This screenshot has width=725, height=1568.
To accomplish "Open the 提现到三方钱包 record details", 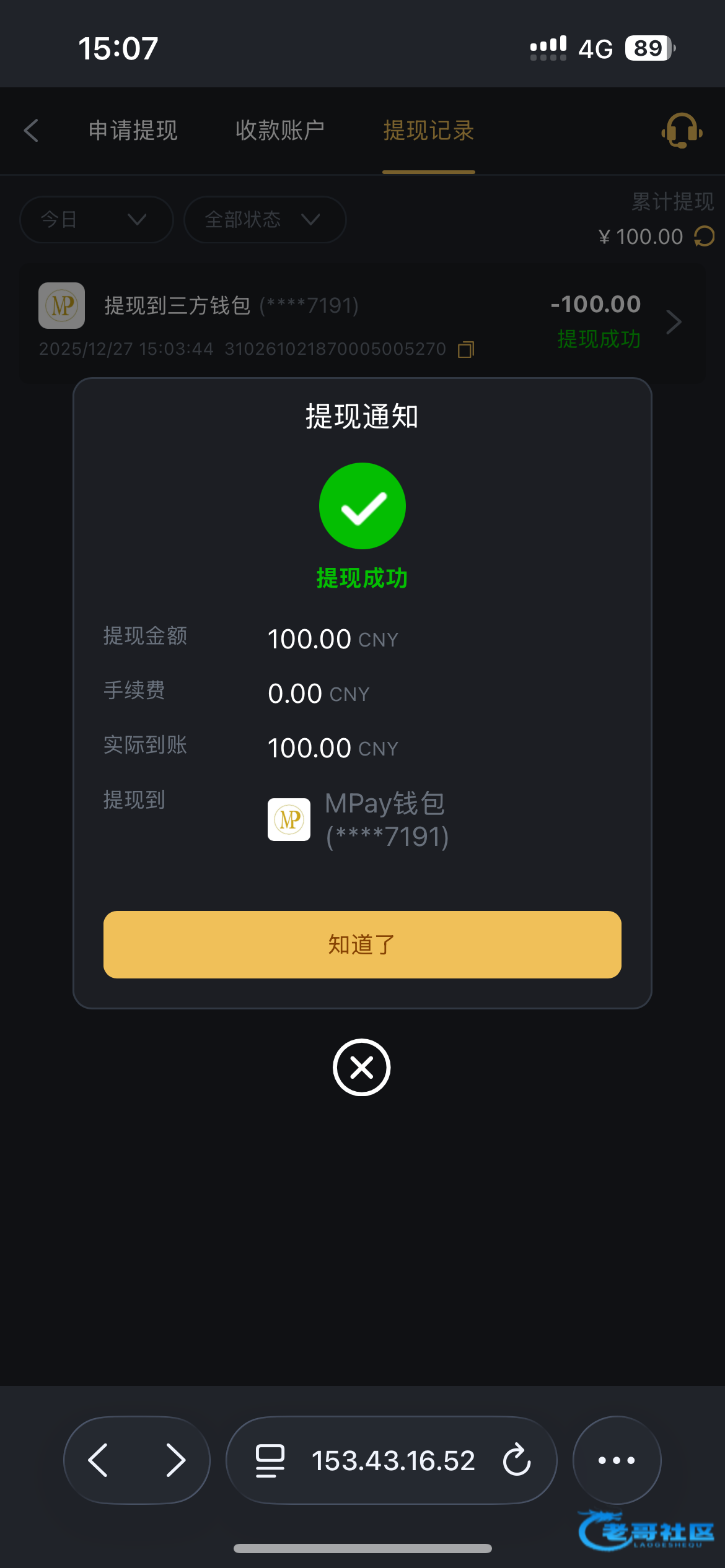I will (x=674, y=322).
